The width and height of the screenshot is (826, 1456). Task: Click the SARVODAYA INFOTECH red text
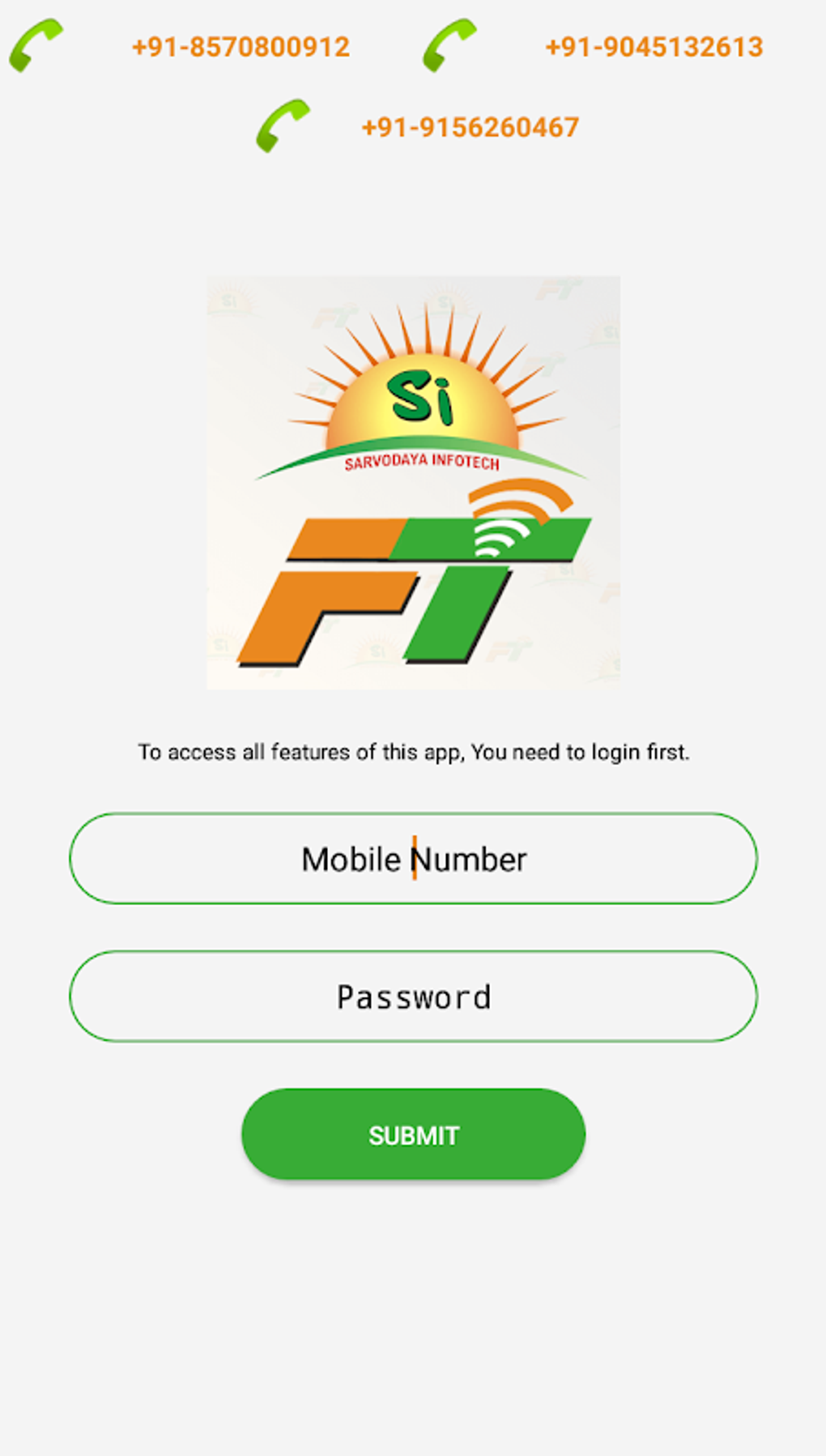(423, 459)
